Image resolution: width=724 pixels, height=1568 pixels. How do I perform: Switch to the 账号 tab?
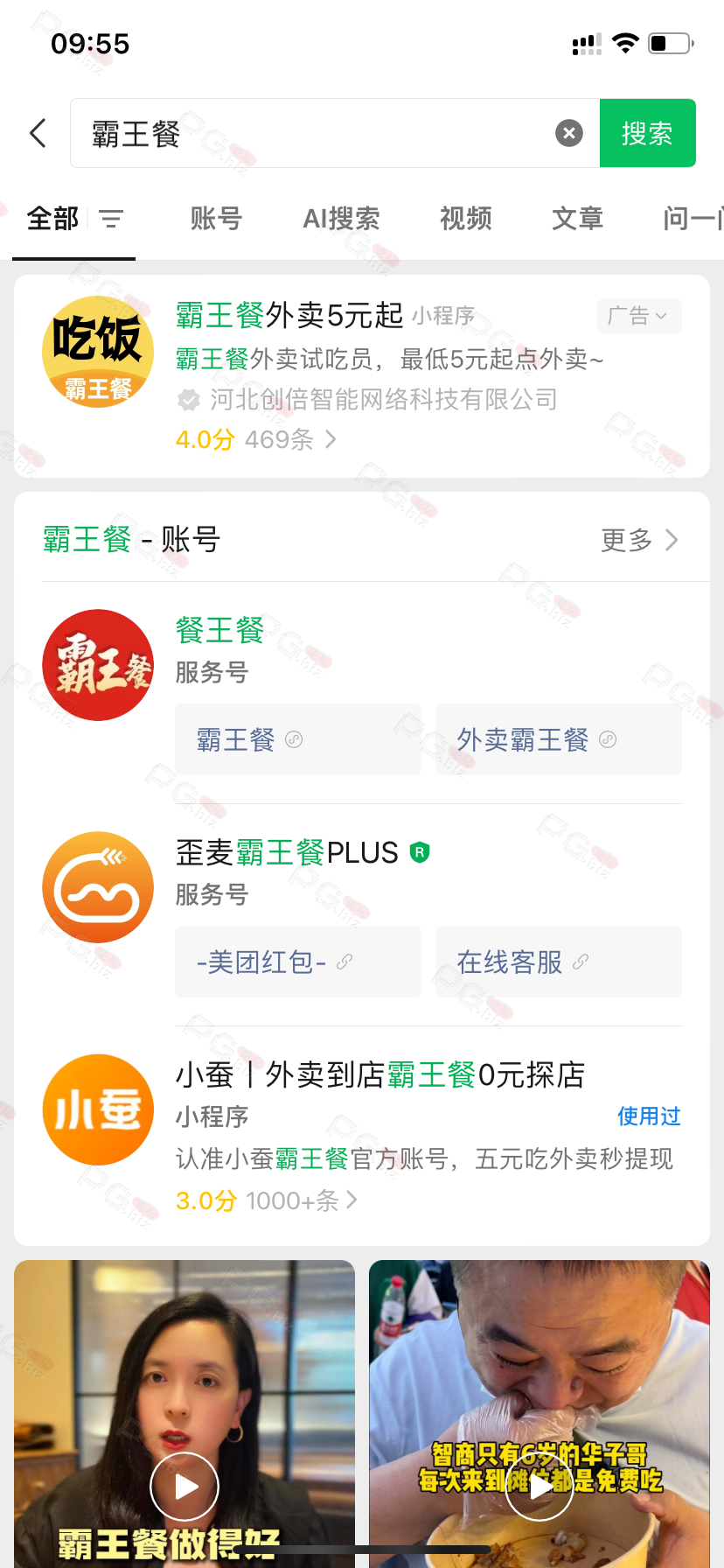click(x=216, y=219)
